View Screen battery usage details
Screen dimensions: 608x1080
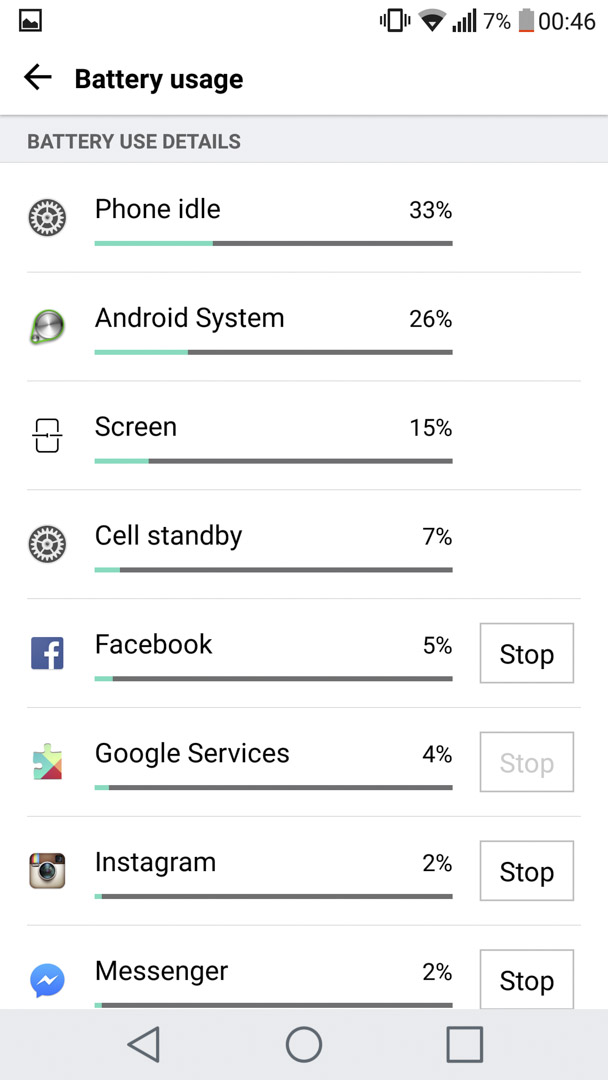(x=304, y=435)
